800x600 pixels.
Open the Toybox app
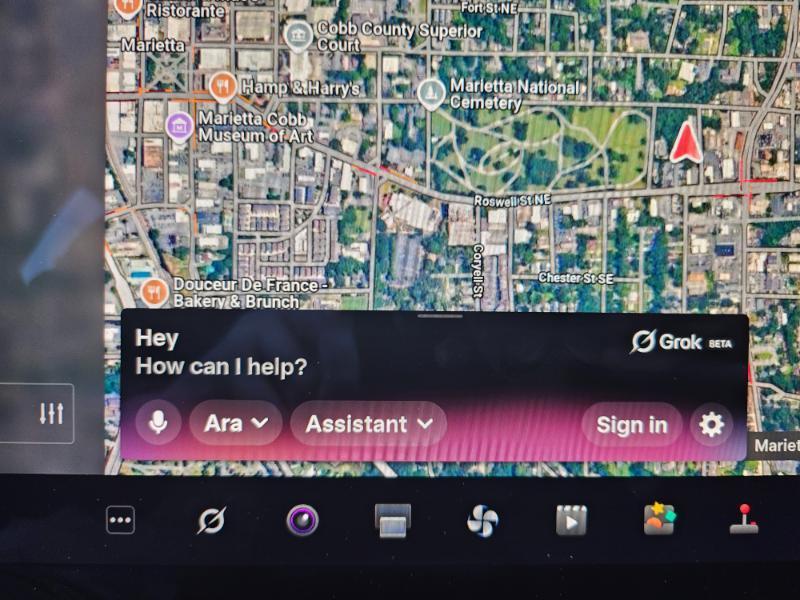[659, 519]
